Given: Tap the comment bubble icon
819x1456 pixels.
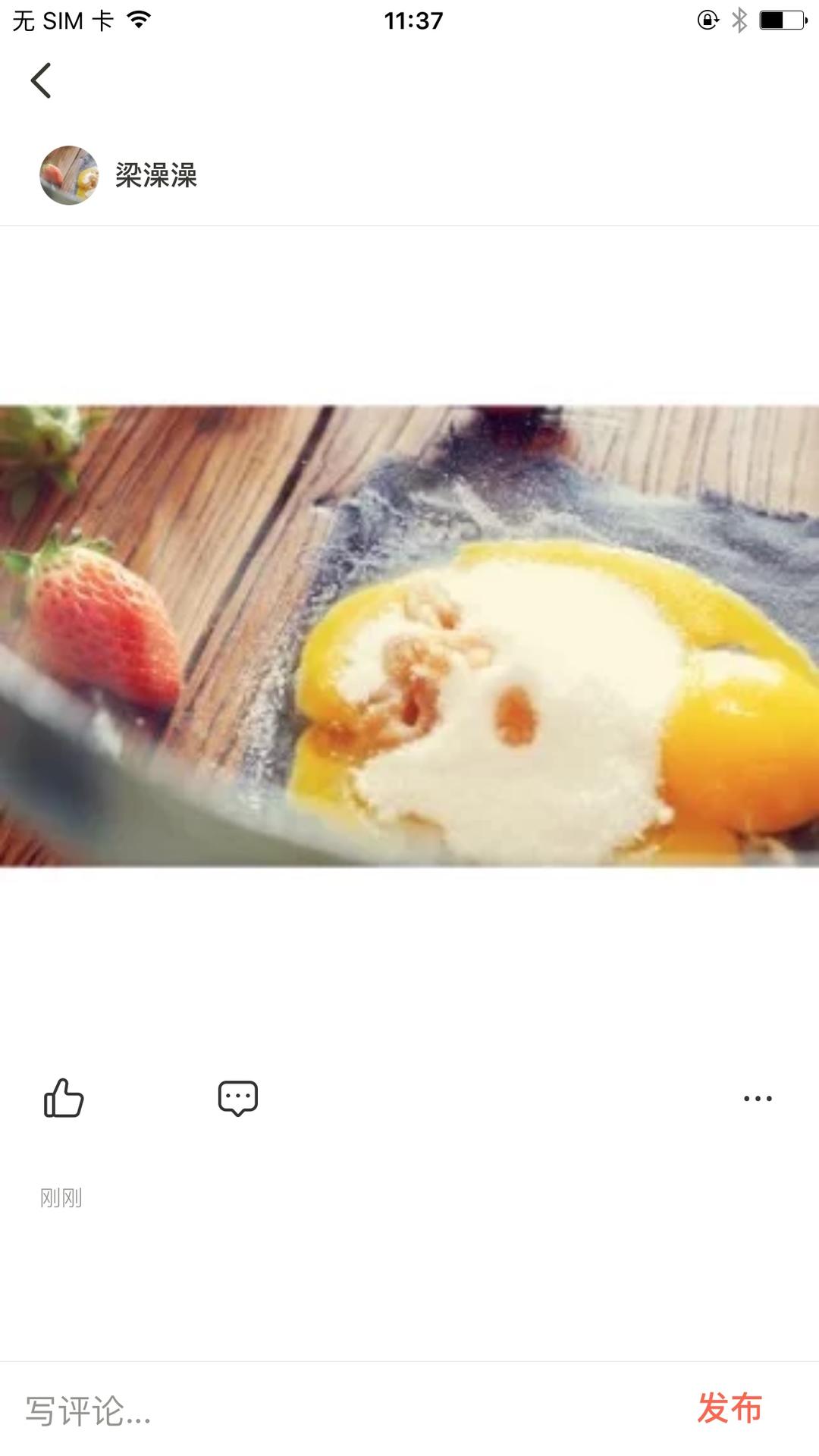Looking at the screenshot, I should 238,1098.
